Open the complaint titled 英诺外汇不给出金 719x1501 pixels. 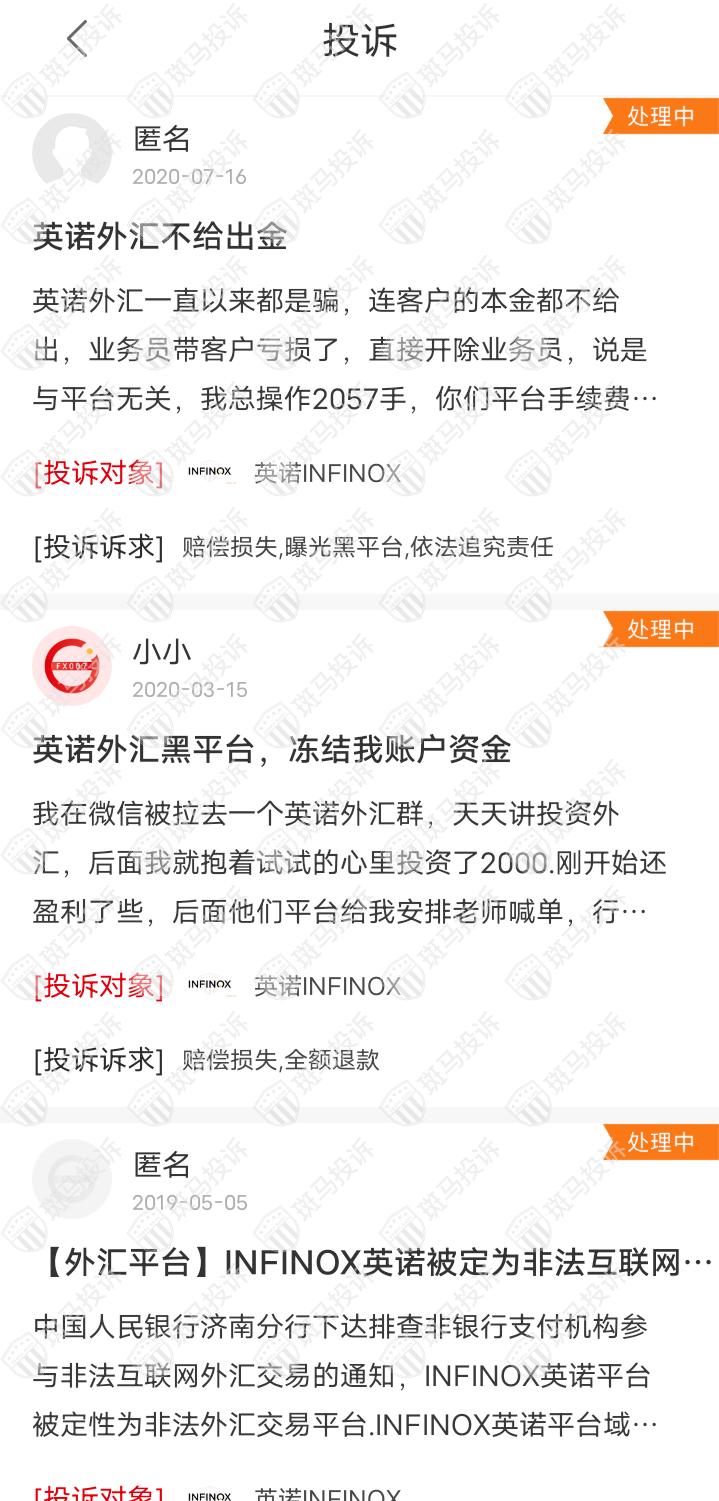click(x=160, y=236)
